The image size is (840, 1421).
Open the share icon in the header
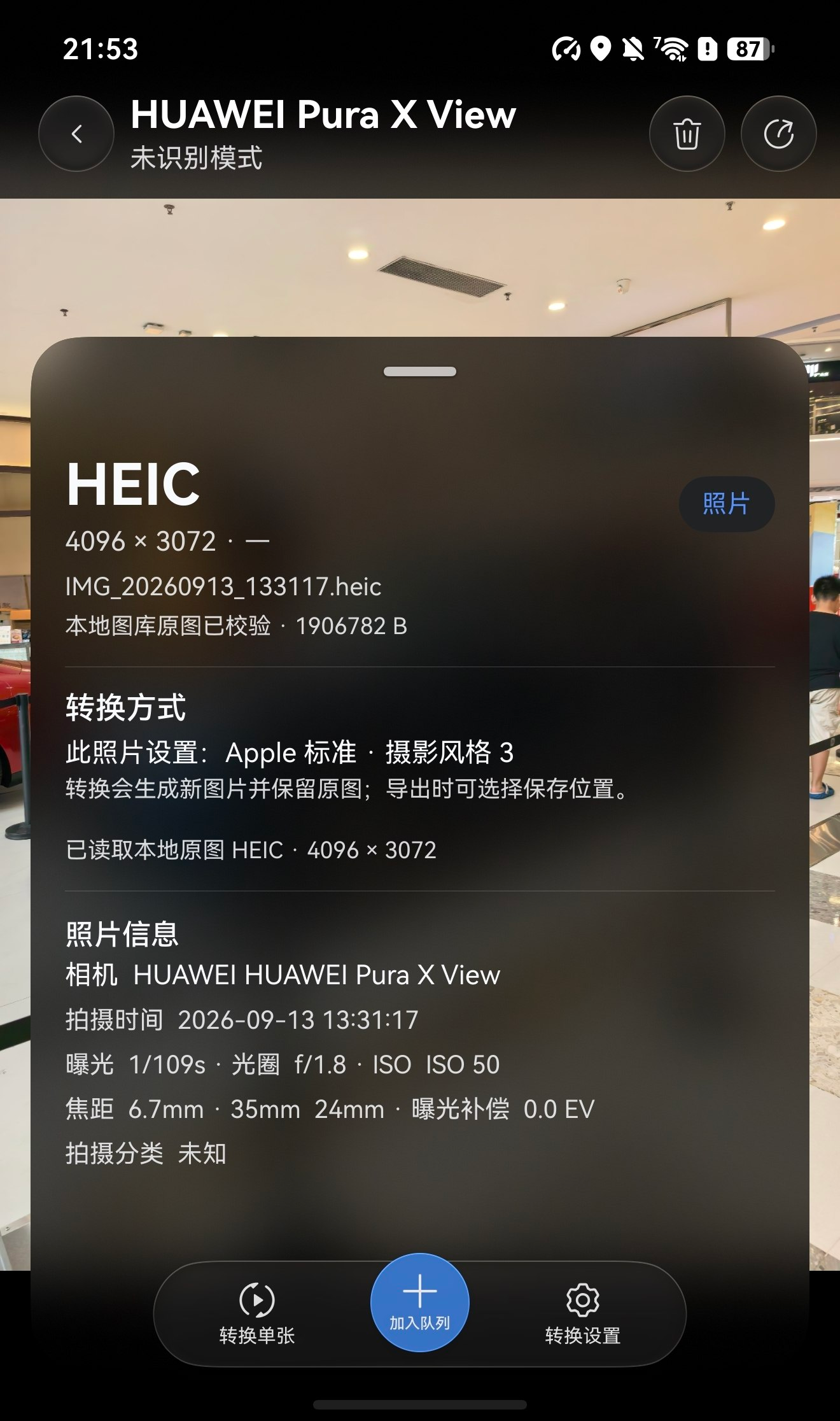[778, 134]
